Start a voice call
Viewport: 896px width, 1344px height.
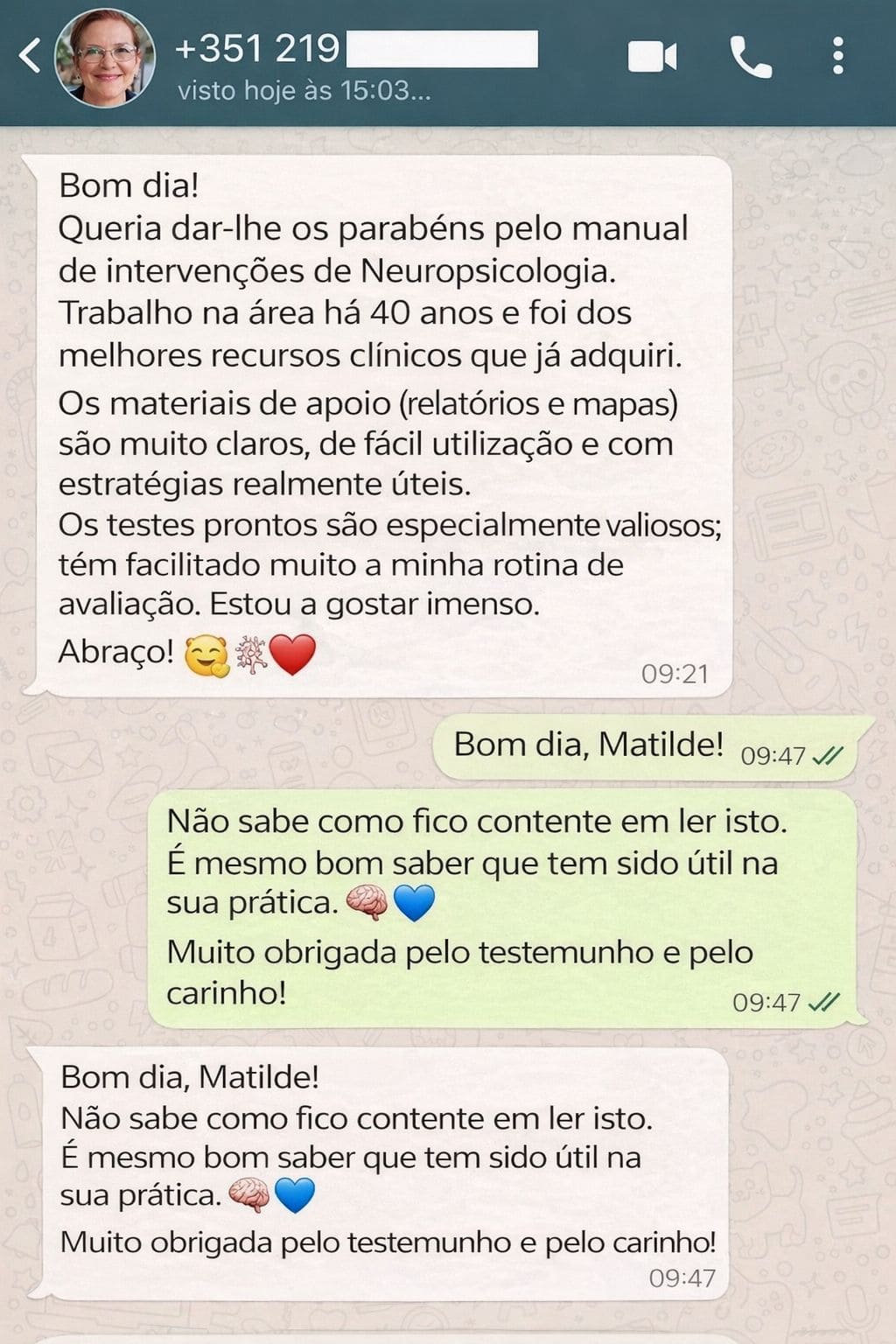coord(750,58)
